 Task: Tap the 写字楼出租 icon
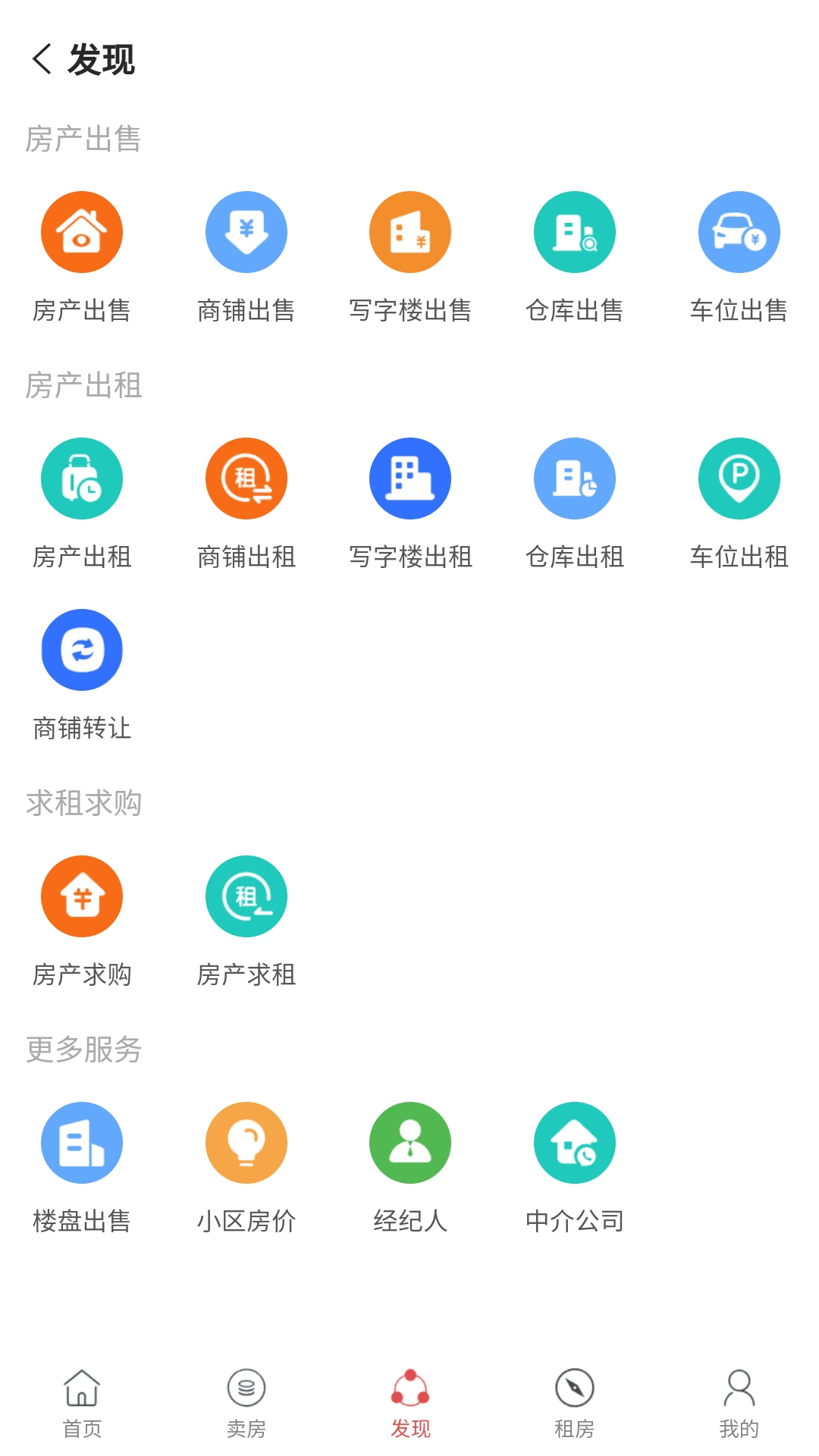tap(409, 478)
